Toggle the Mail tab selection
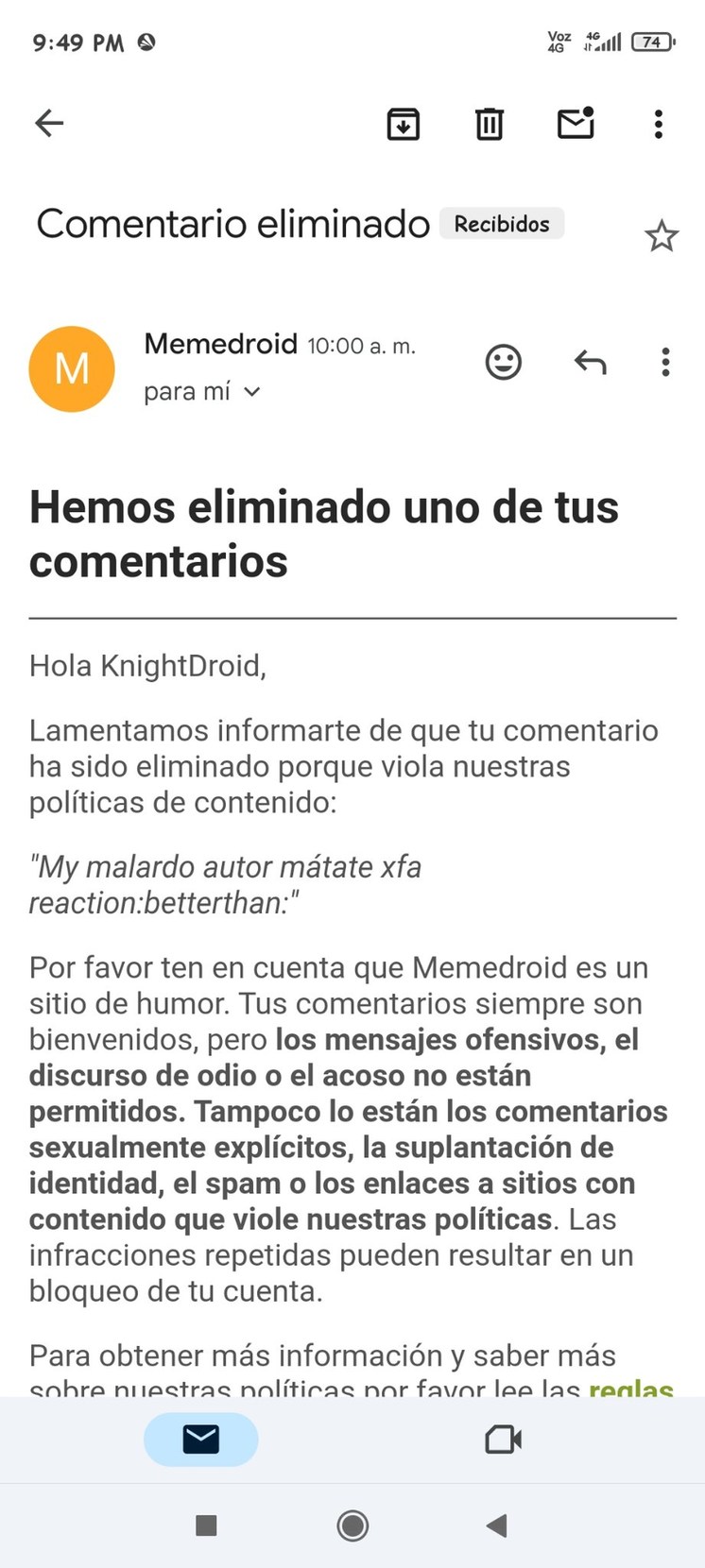The image size is (705, 1568). point(200,1440)
